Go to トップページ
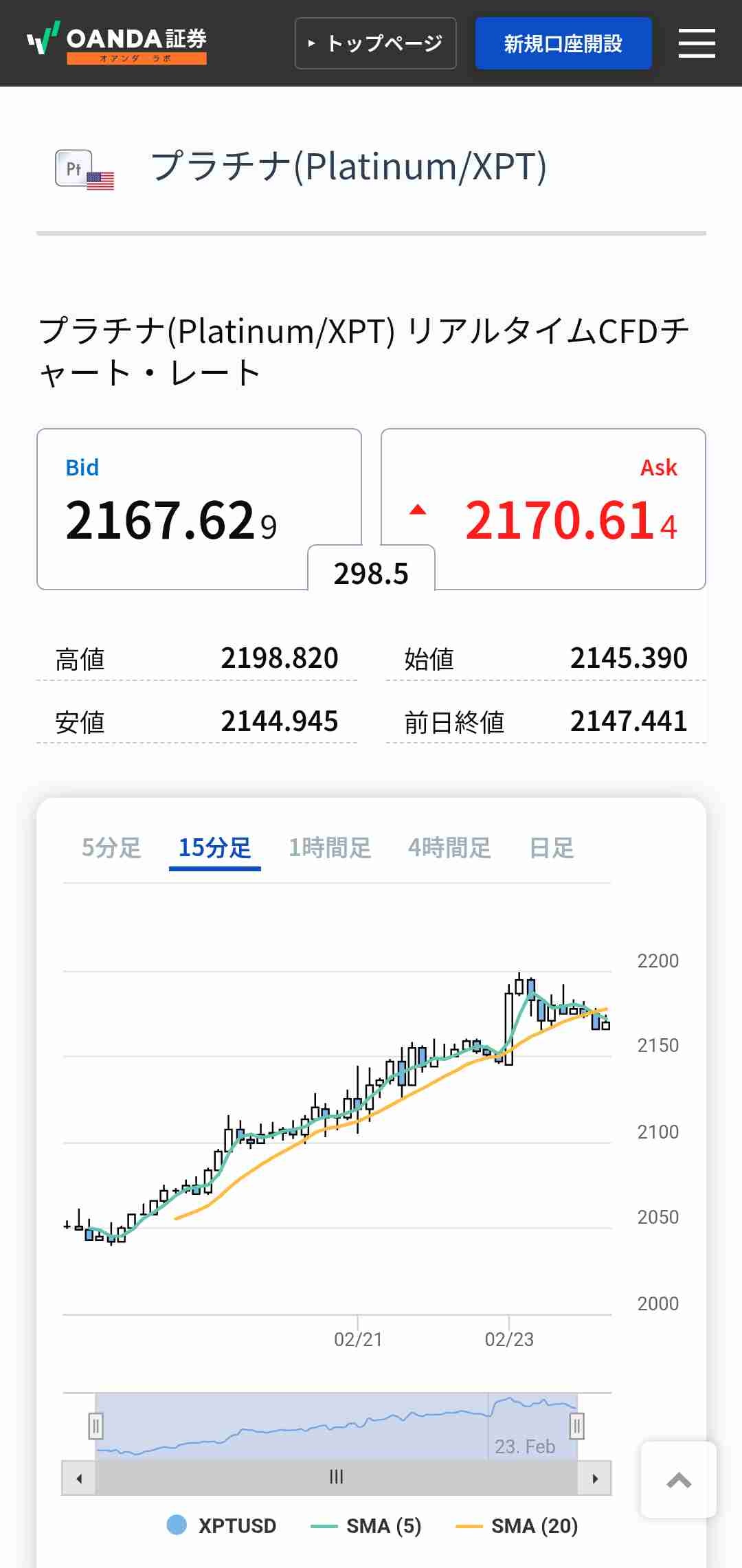Viewport: 742px width, 1568px height. click(x=375, y=43)
